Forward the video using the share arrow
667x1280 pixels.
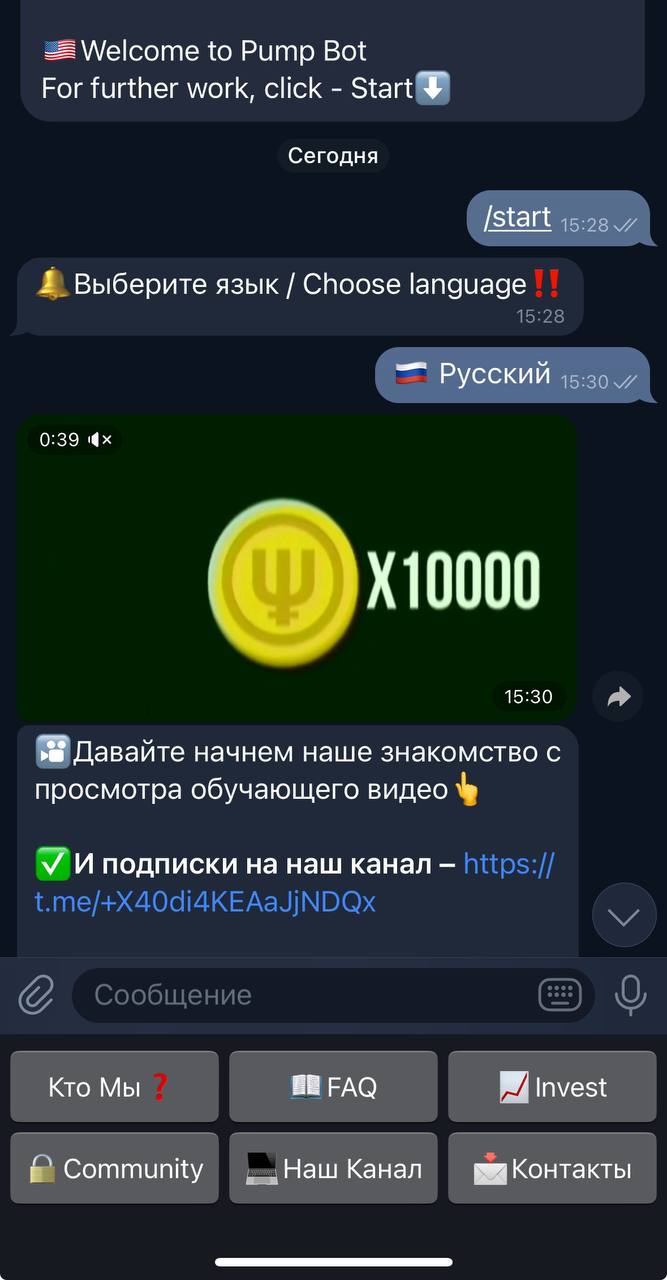pyautogui.click(x=618, y=697)
